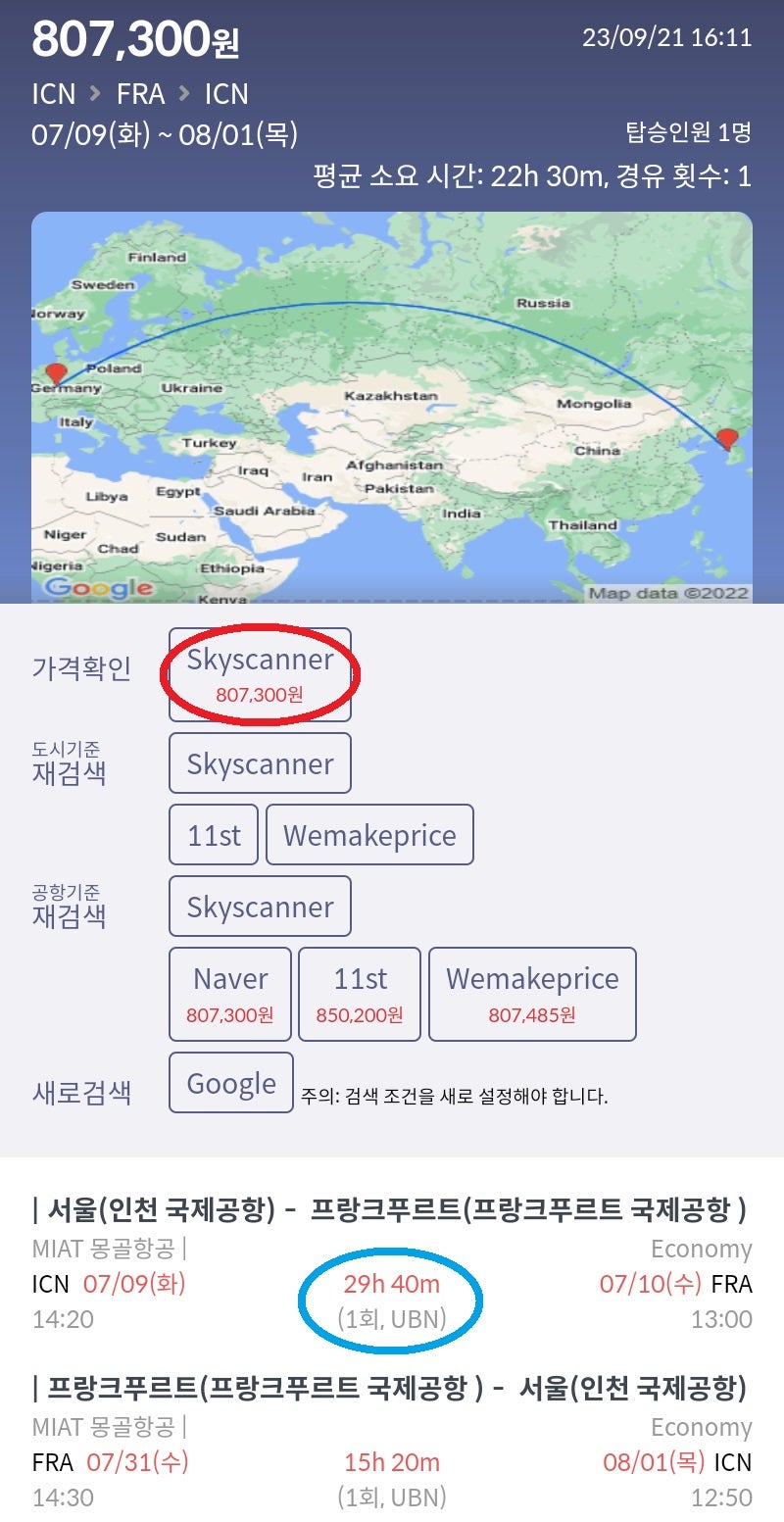Open Wemakeprice result priced 807,485원
The height and width of the screenshot is (1522, 784).
click(532, 994)
